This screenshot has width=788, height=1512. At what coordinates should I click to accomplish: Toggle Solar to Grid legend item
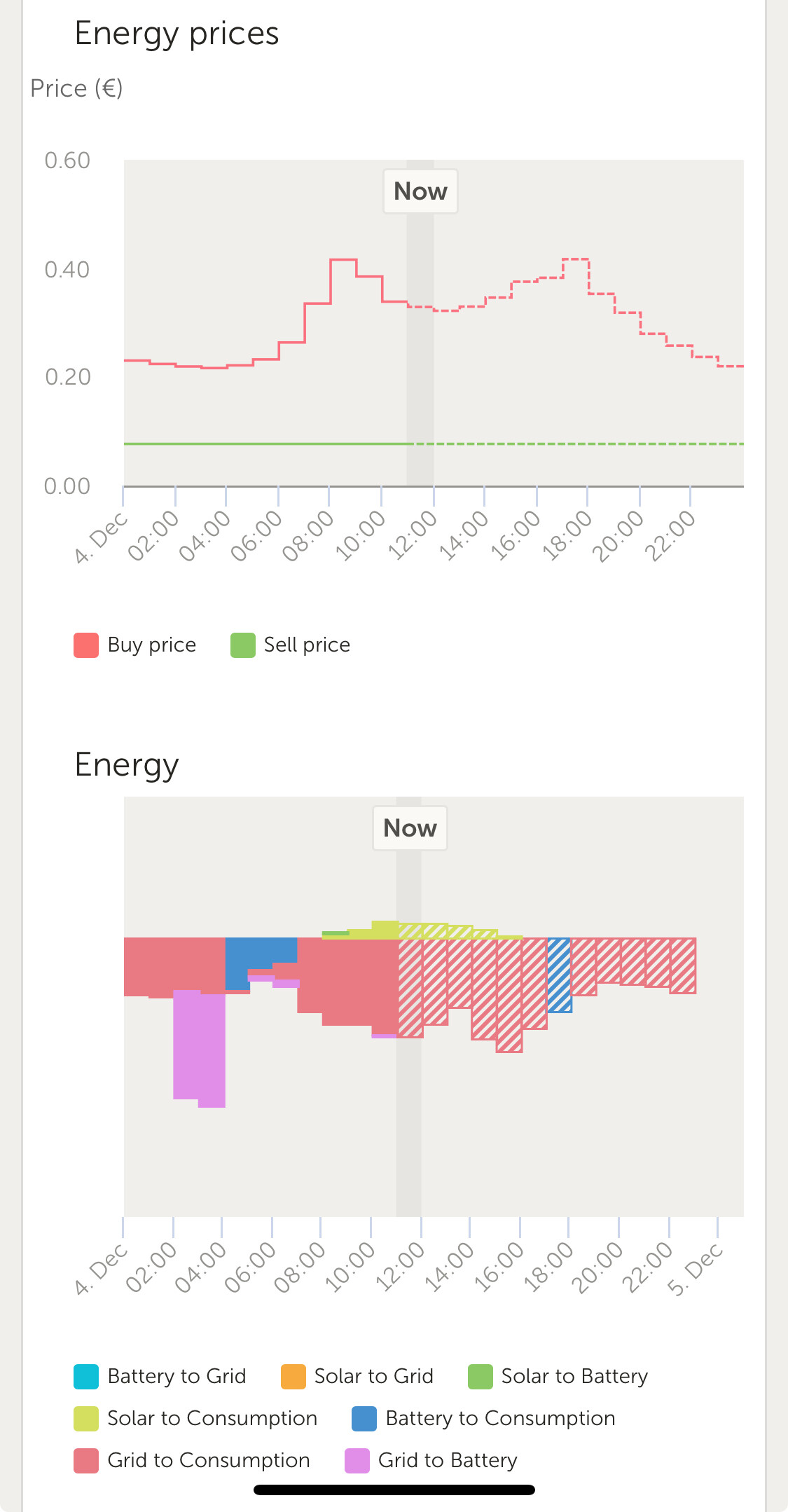tap(357, 1376)
